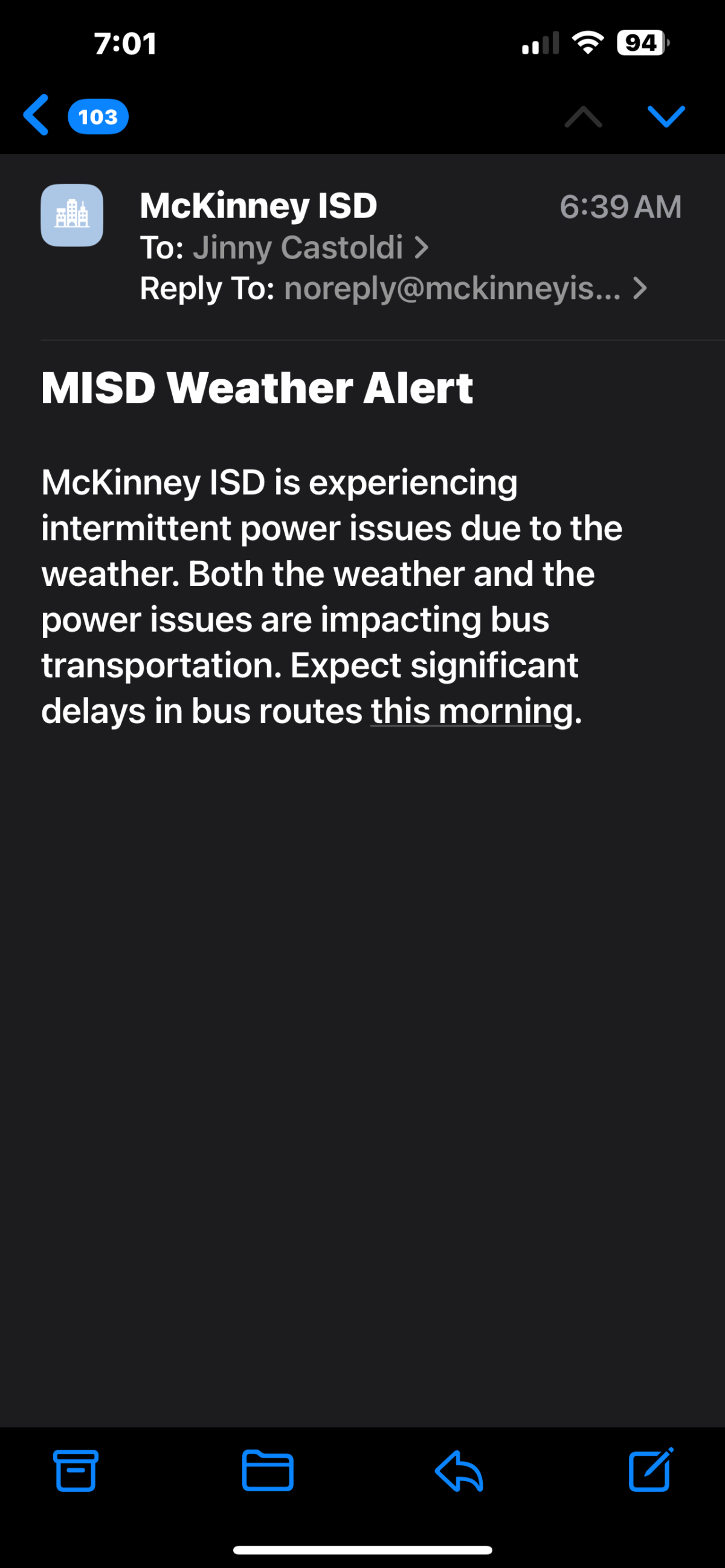Viewport: 725px width, 1568px height.
Task: Open McKinney ISD sender avatar
Action: [72, 215]
